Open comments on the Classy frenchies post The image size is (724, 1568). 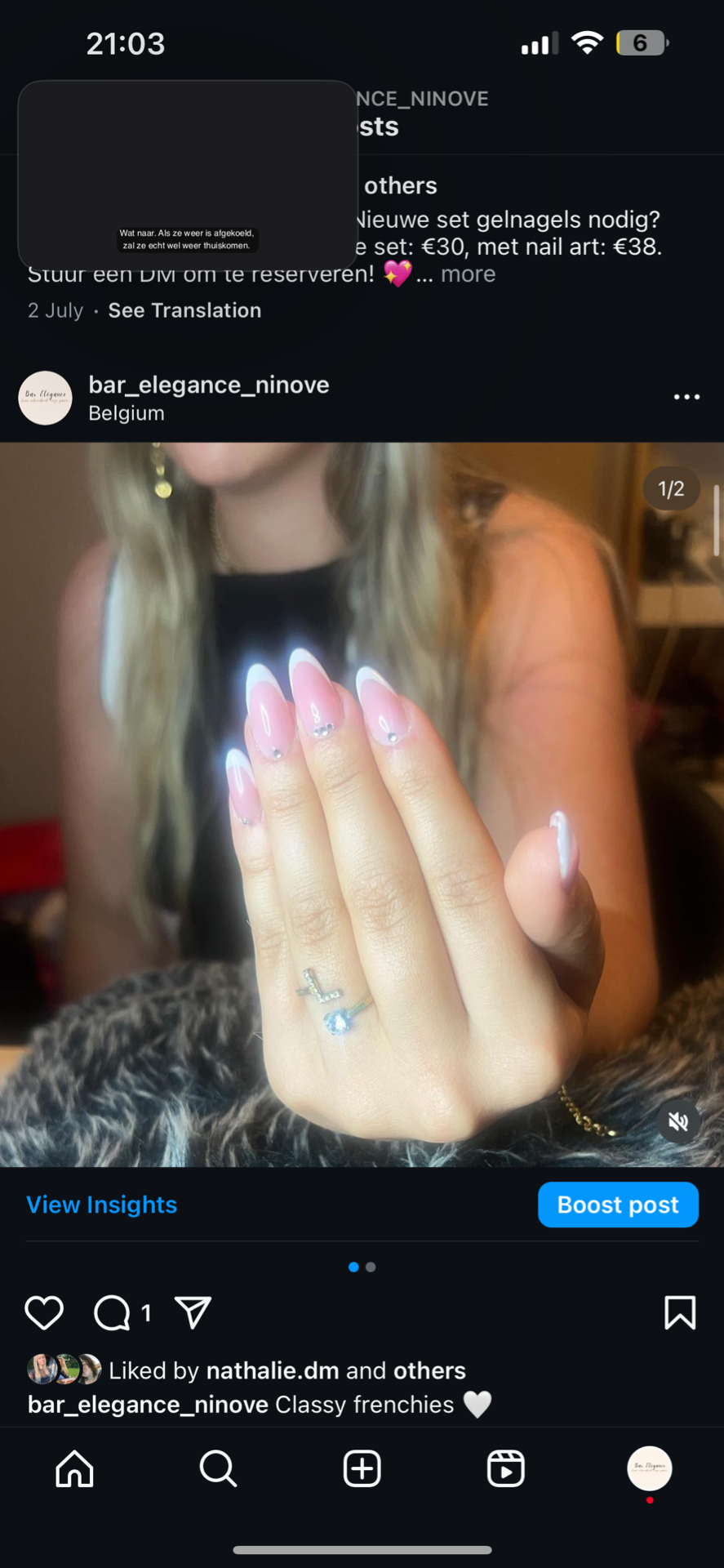point(113,1312)
